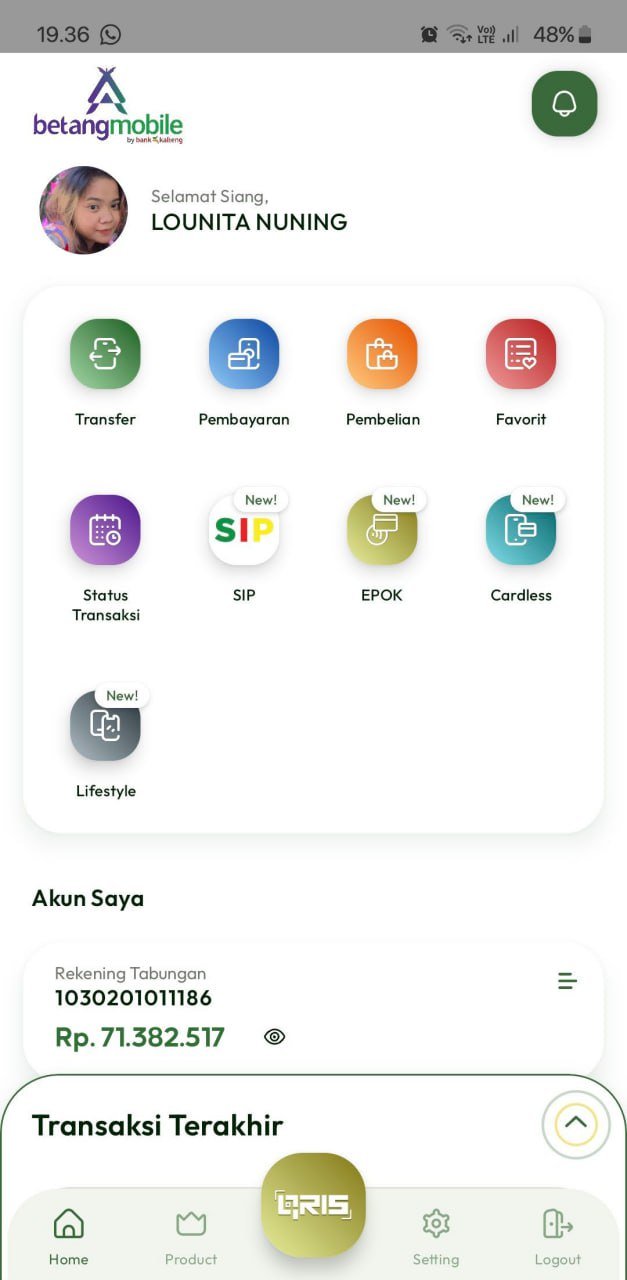Check Status Transaksi
The width and height of the screenshot is (627, 1280).
105,530
